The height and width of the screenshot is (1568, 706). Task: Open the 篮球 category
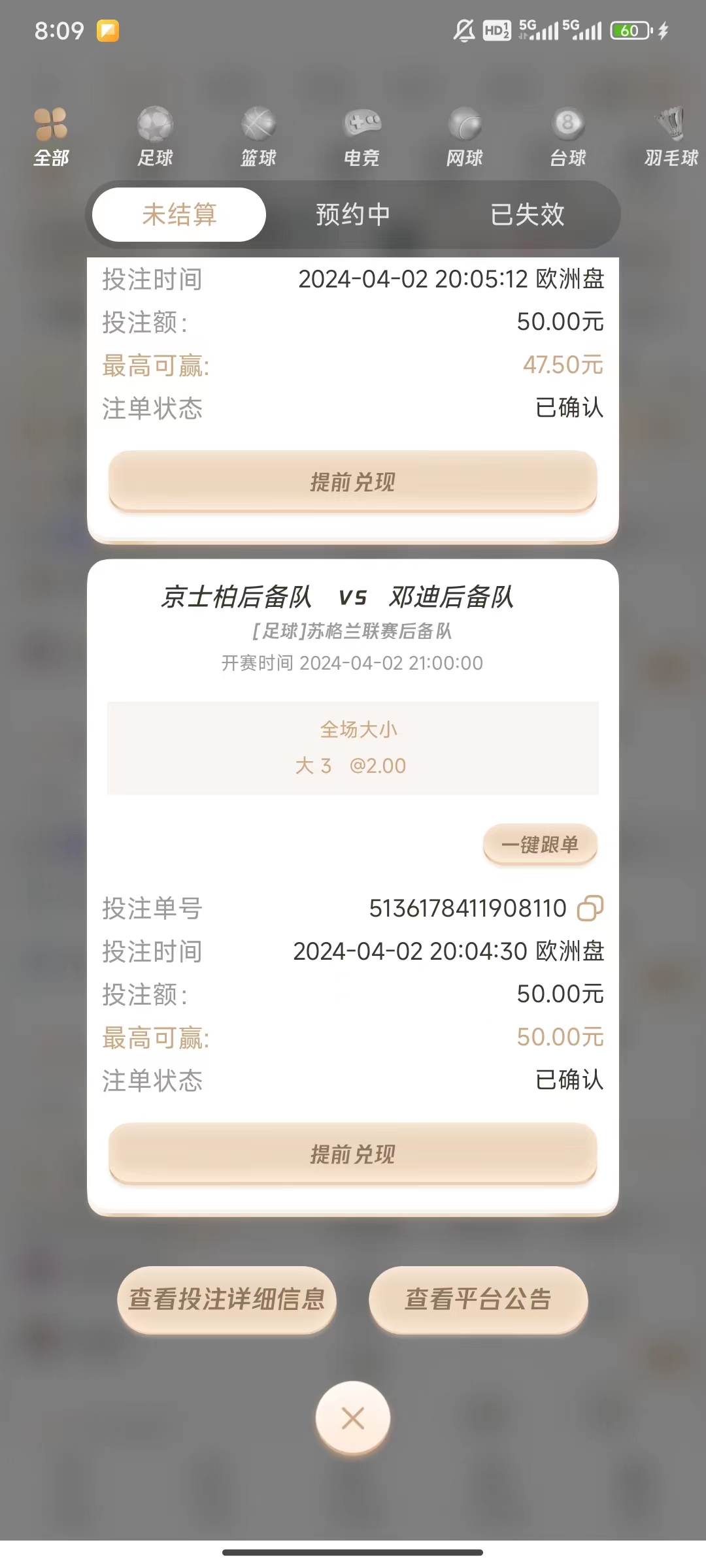[258, 137]
